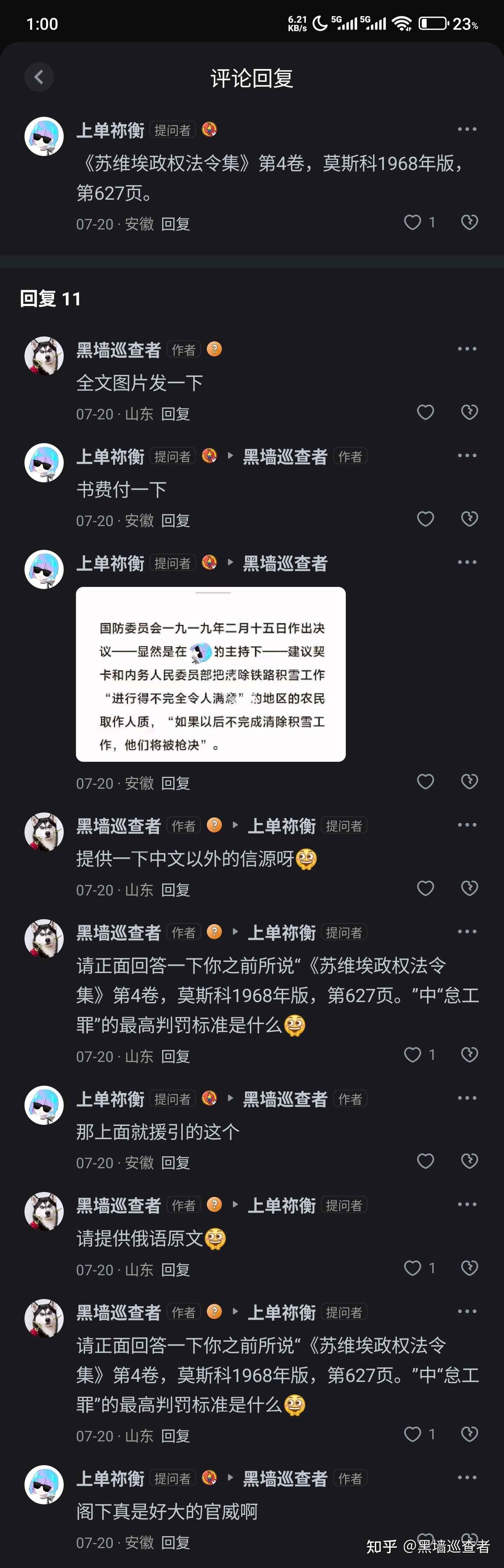The width and height of the screenshot is (504, 1568).
Task: Dislike the 全文图片发一下 reply
Action: (x=469, y=413)
